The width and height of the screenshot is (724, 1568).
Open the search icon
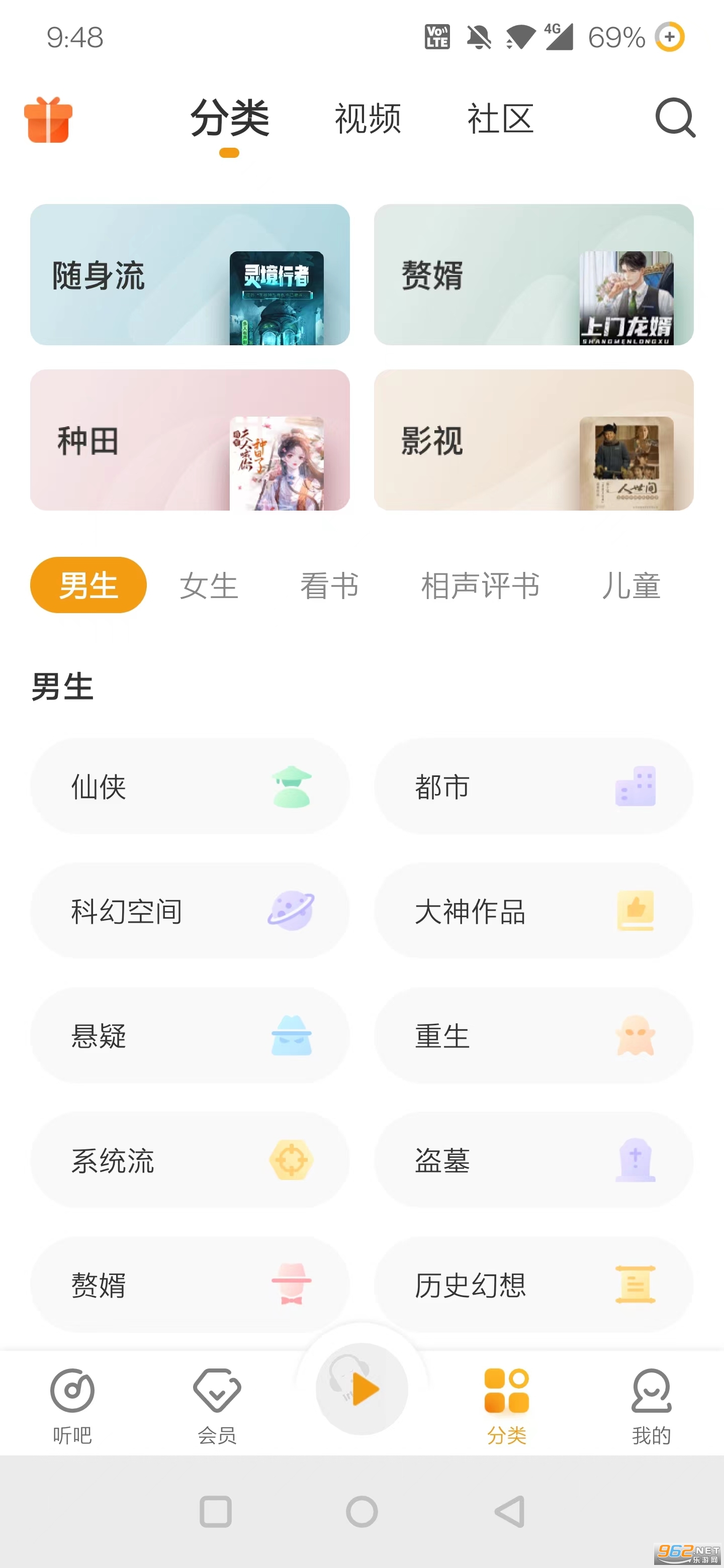[675, 118]
